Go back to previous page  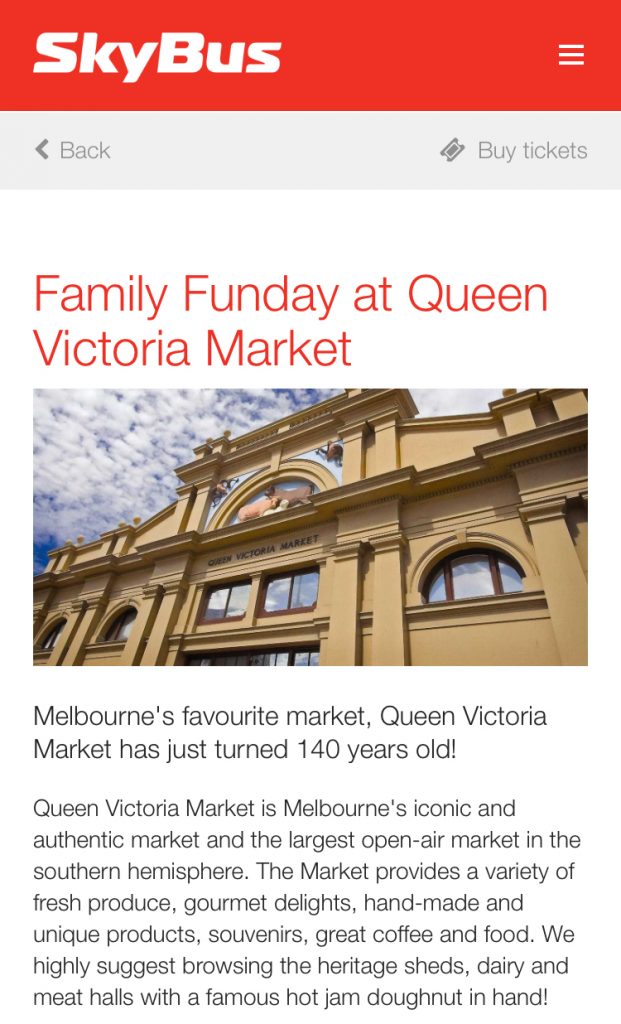(72, 150)
